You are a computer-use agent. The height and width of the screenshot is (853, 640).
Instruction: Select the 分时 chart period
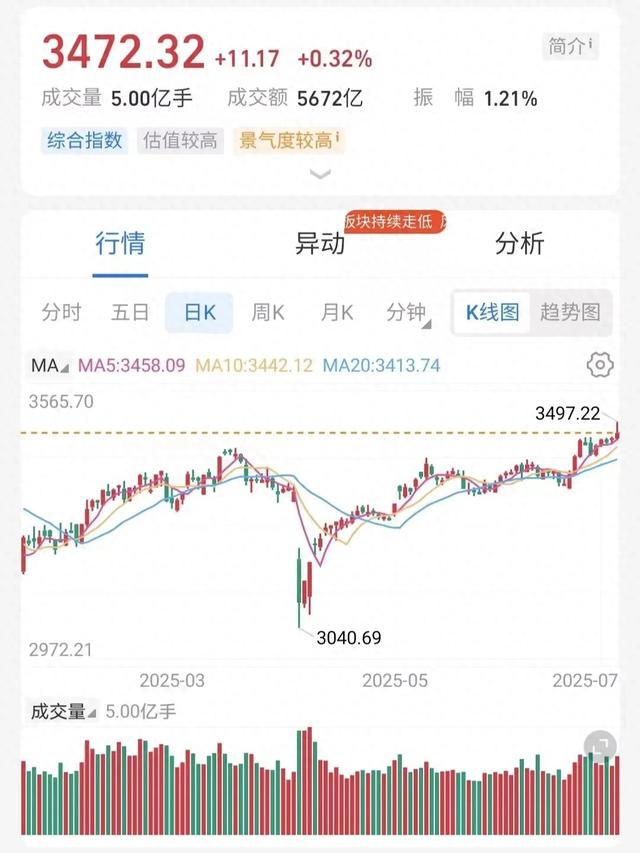coord(62,312)
